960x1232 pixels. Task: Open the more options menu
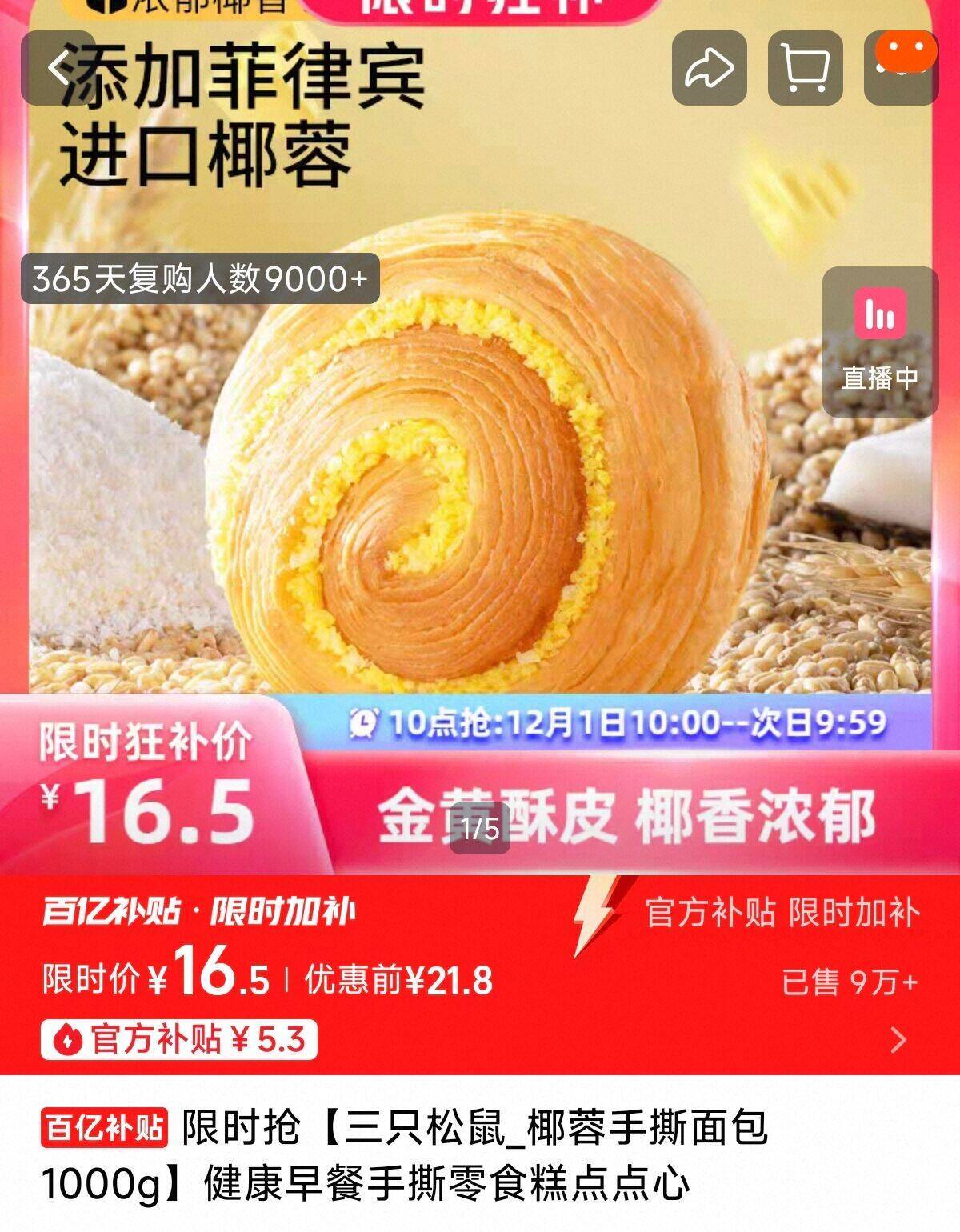tap(901, 69)
